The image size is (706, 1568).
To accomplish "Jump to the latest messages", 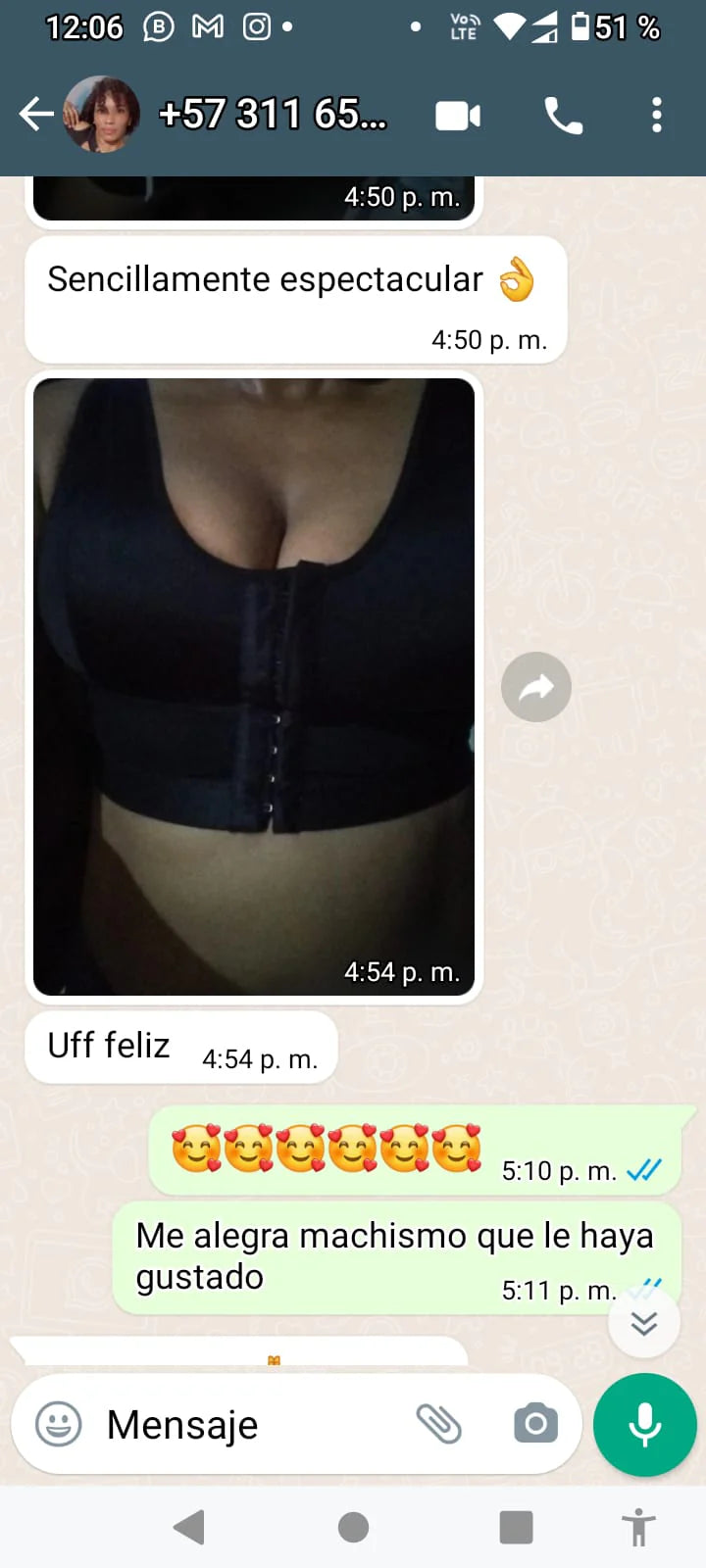I will tap(644, 1323).
